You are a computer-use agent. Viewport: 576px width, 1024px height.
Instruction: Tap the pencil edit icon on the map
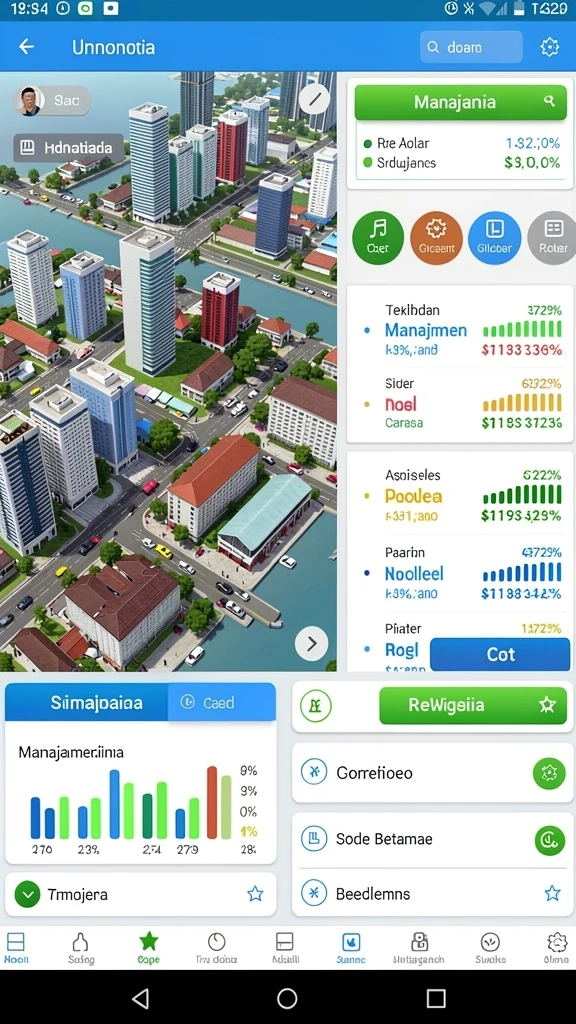(x=314, y=99)
